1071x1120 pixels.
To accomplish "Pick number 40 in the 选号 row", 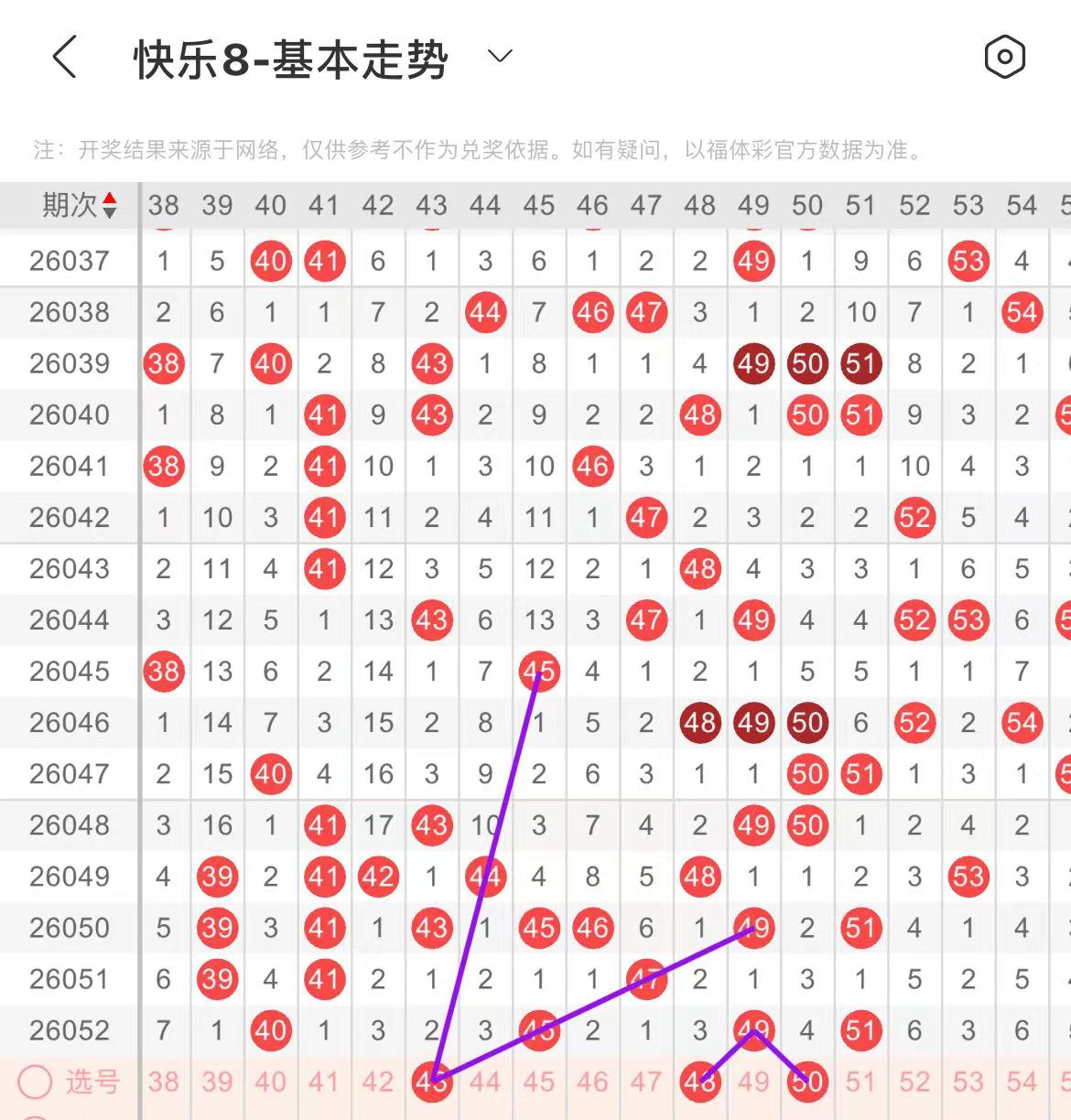I will [x=271, y=1082].
